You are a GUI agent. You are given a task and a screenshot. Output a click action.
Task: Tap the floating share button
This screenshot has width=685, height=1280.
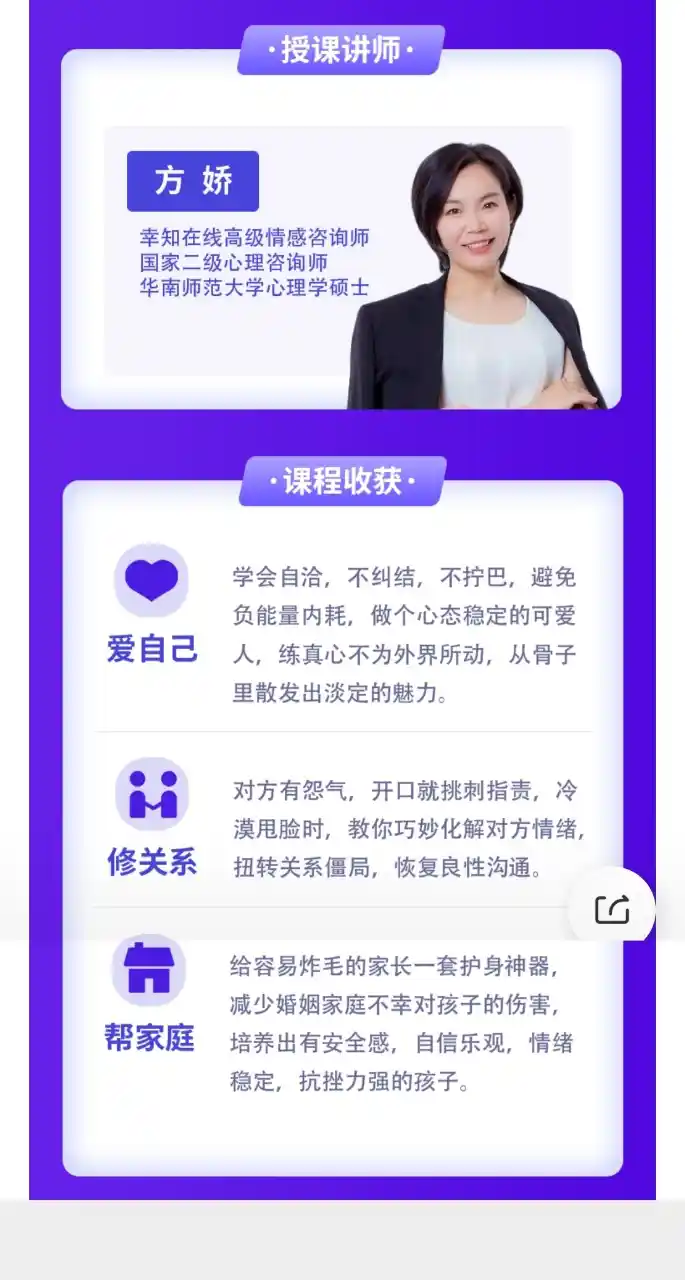[612, 909]
